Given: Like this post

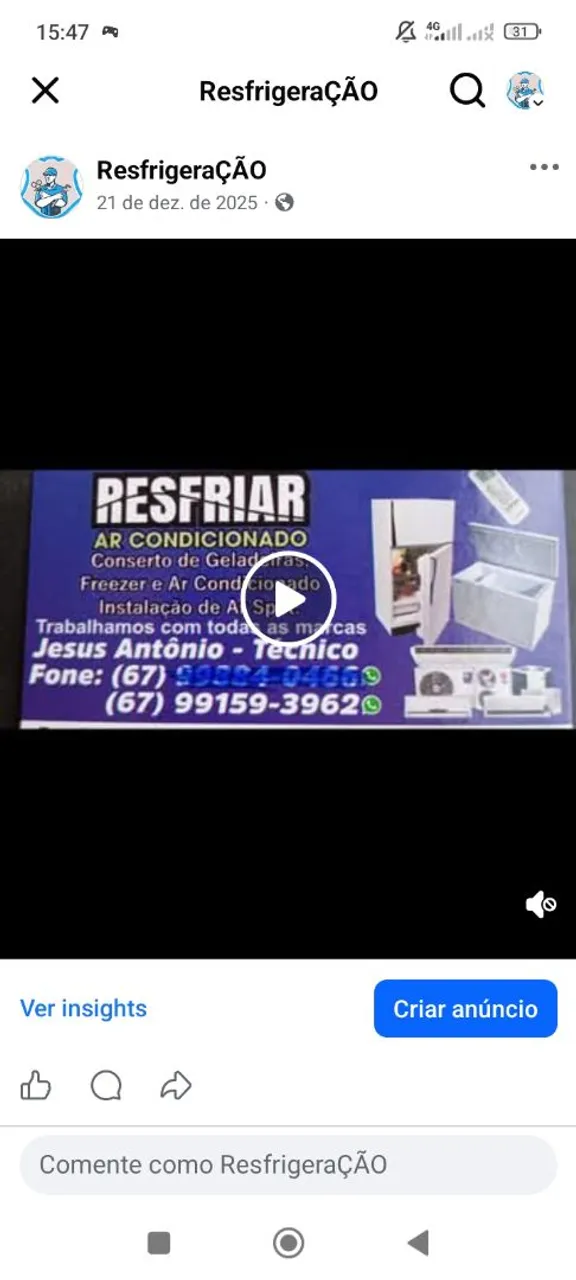Looking at the screenshot, I should click(x=36, y=1085).
